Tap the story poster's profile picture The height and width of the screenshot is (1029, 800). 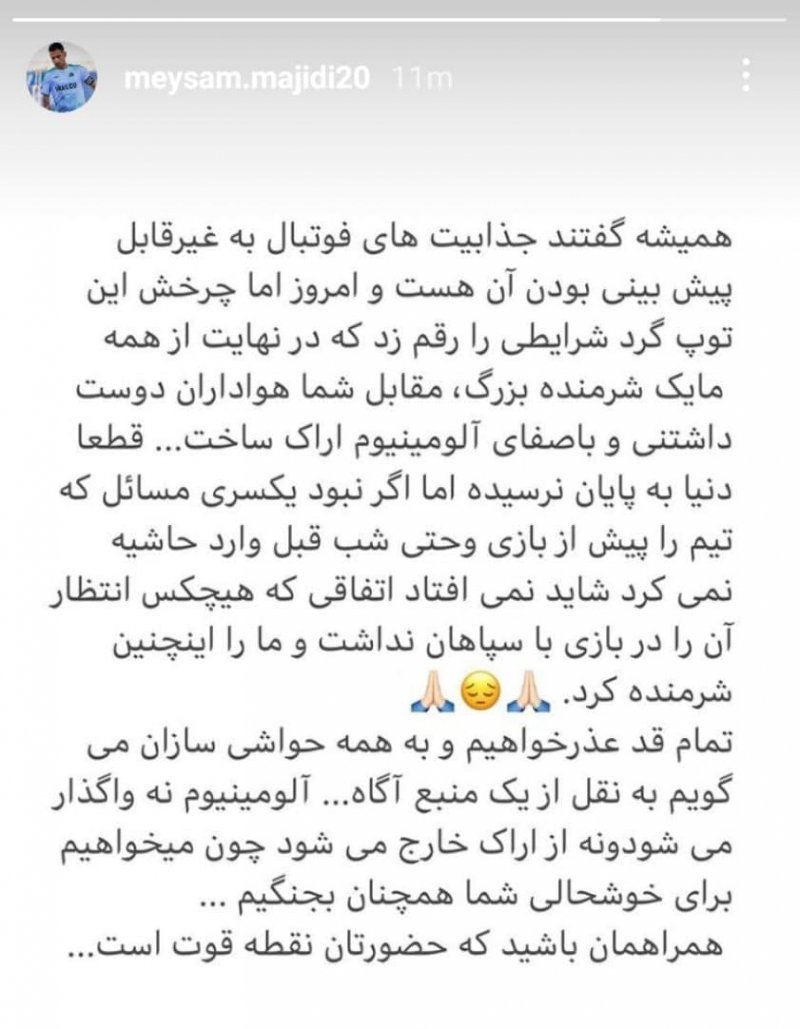[61, 76]
